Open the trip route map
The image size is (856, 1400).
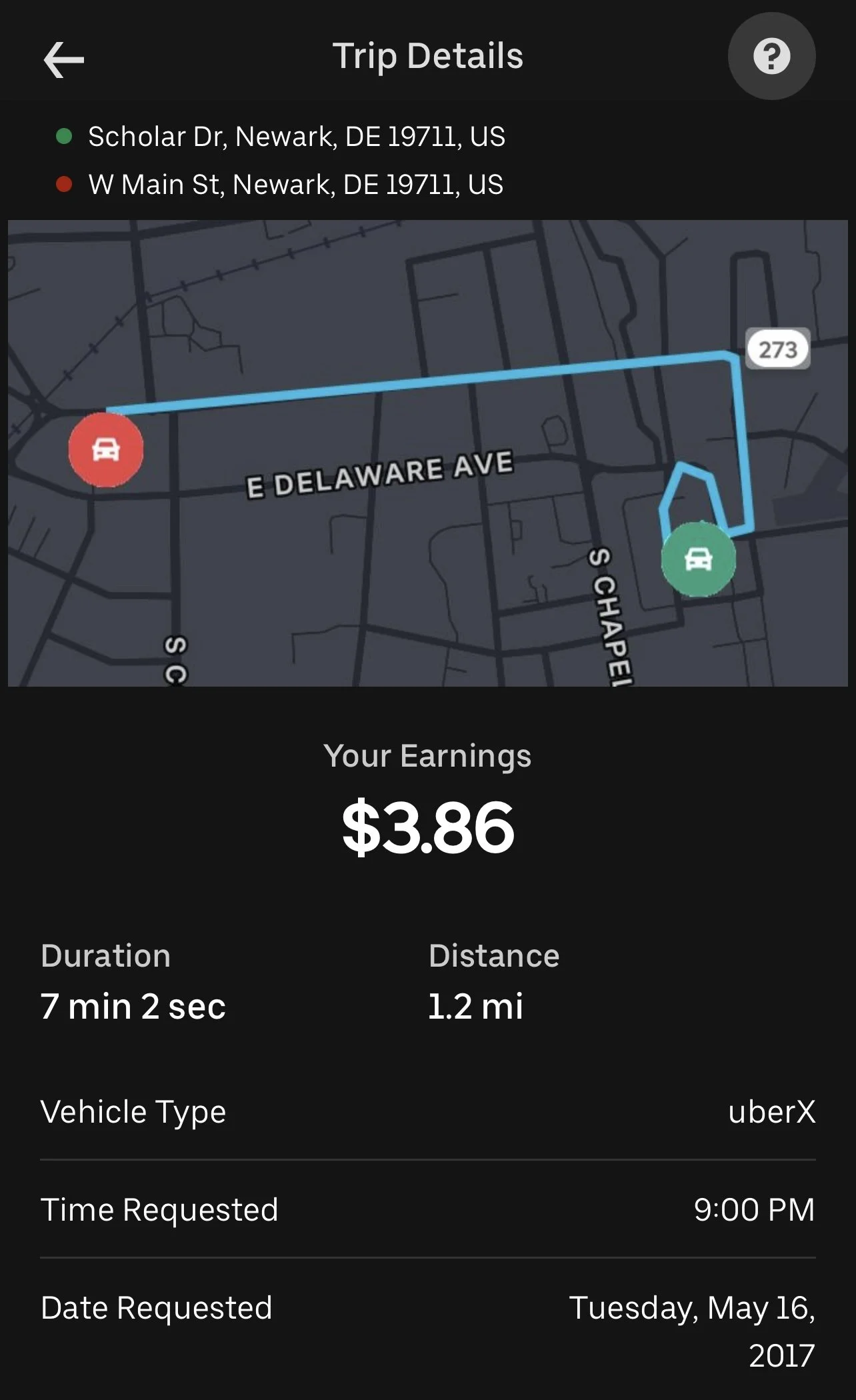pyautogui.click(x=428, y=453)
